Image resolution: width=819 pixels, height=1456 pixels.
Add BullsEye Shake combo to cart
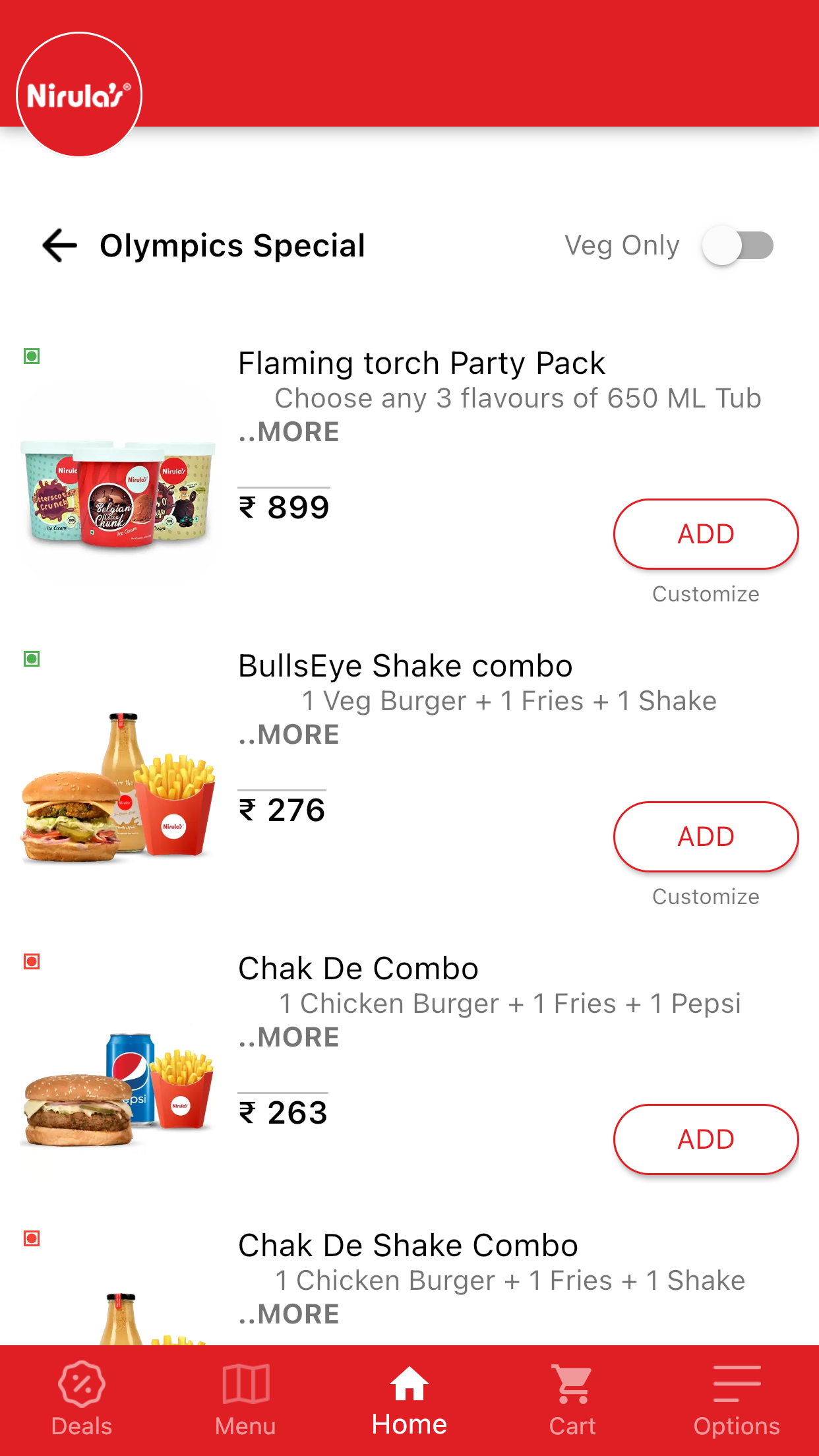[x=706, y=837]
